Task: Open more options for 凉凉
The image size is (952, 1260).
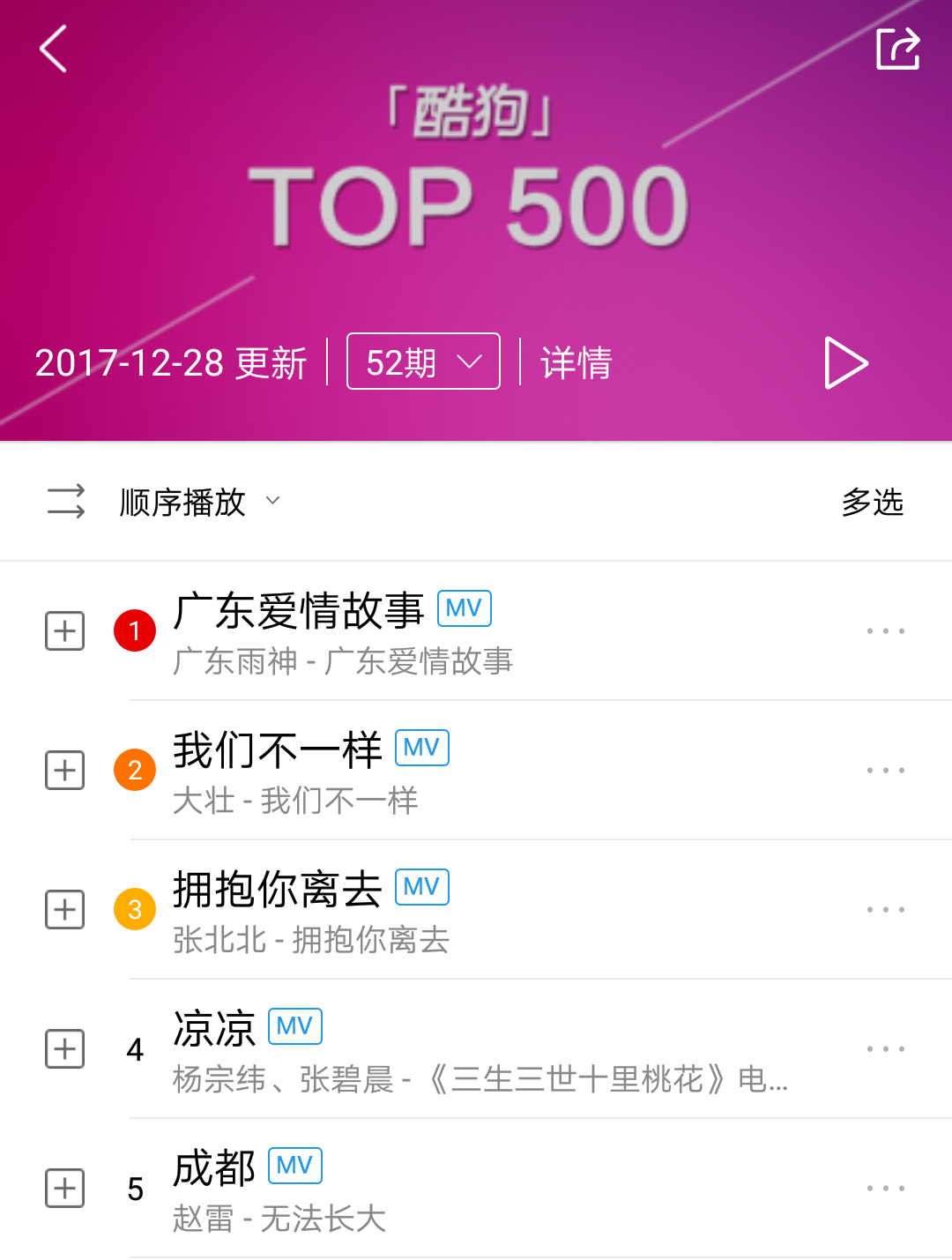Action: 884,1048
